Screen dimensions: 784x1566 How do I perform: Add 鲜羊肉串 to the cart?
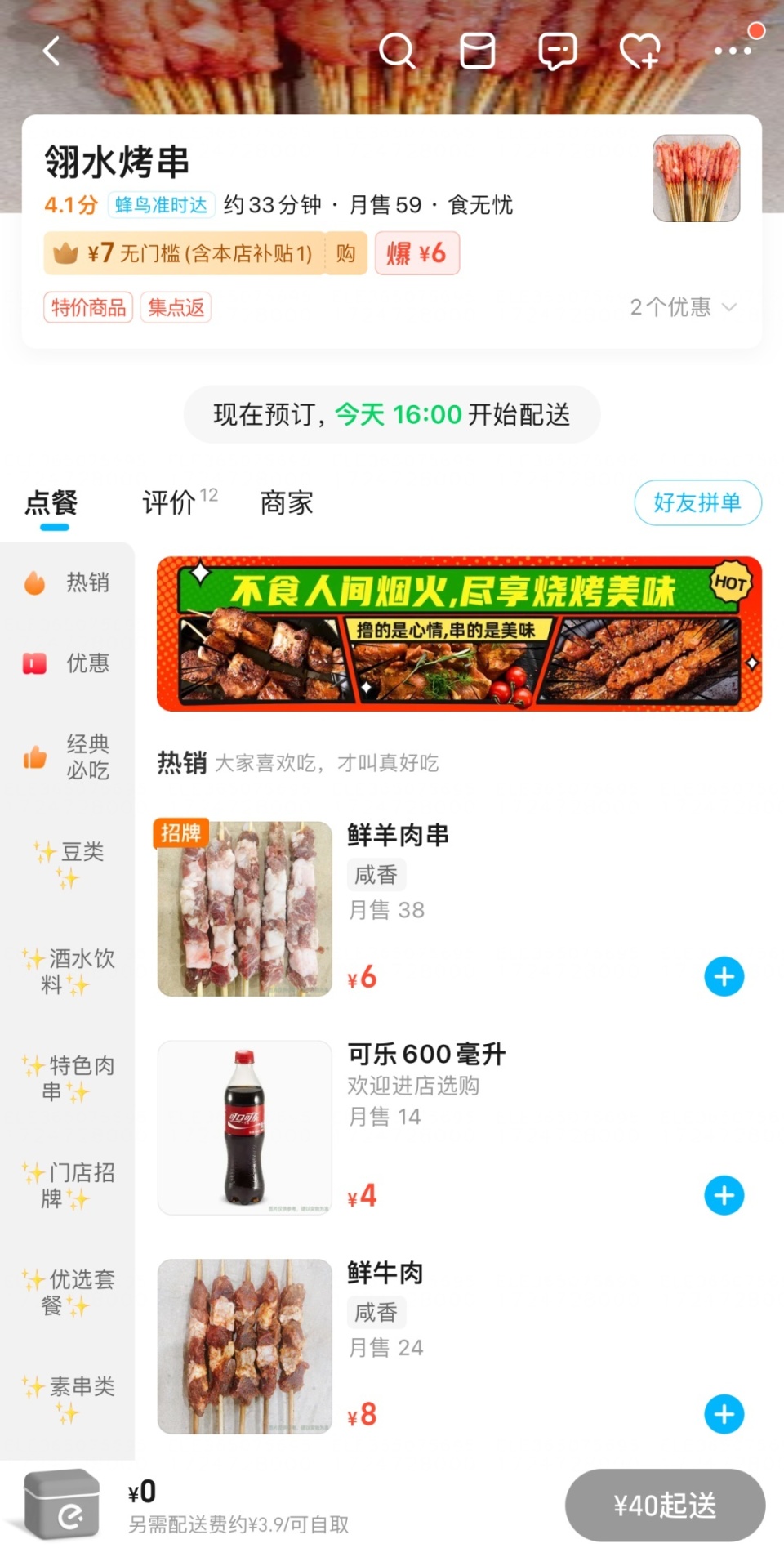point(724,977)
